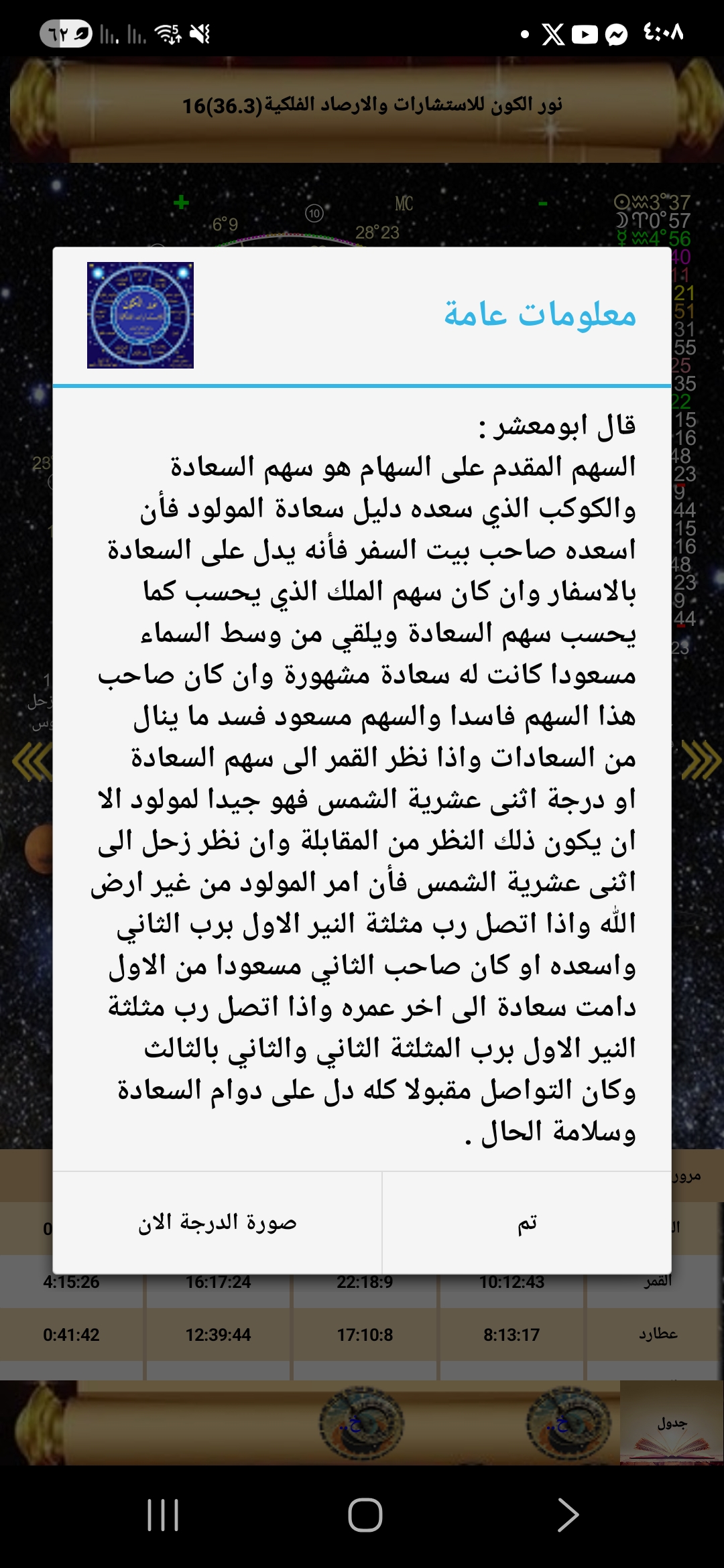
Task: Go to the Android home screen
Action: (365, 1515)
